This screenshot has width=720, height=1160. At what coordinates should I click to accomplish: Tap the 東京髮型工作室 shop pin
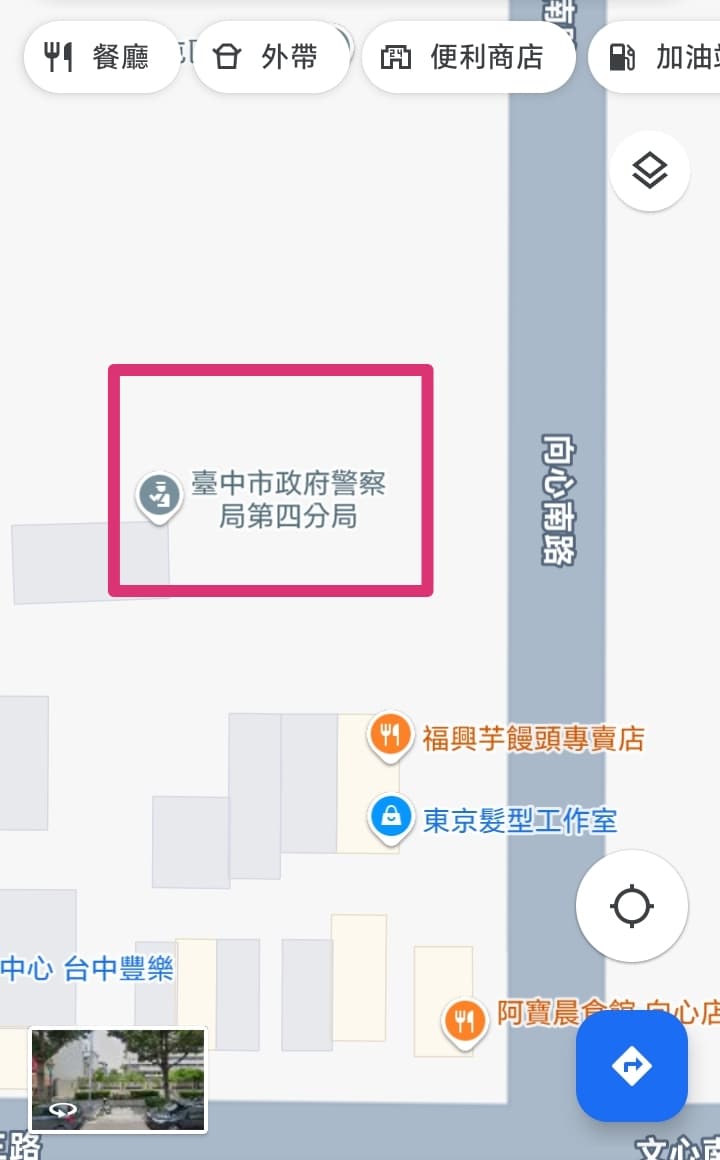tap(390, 819)
